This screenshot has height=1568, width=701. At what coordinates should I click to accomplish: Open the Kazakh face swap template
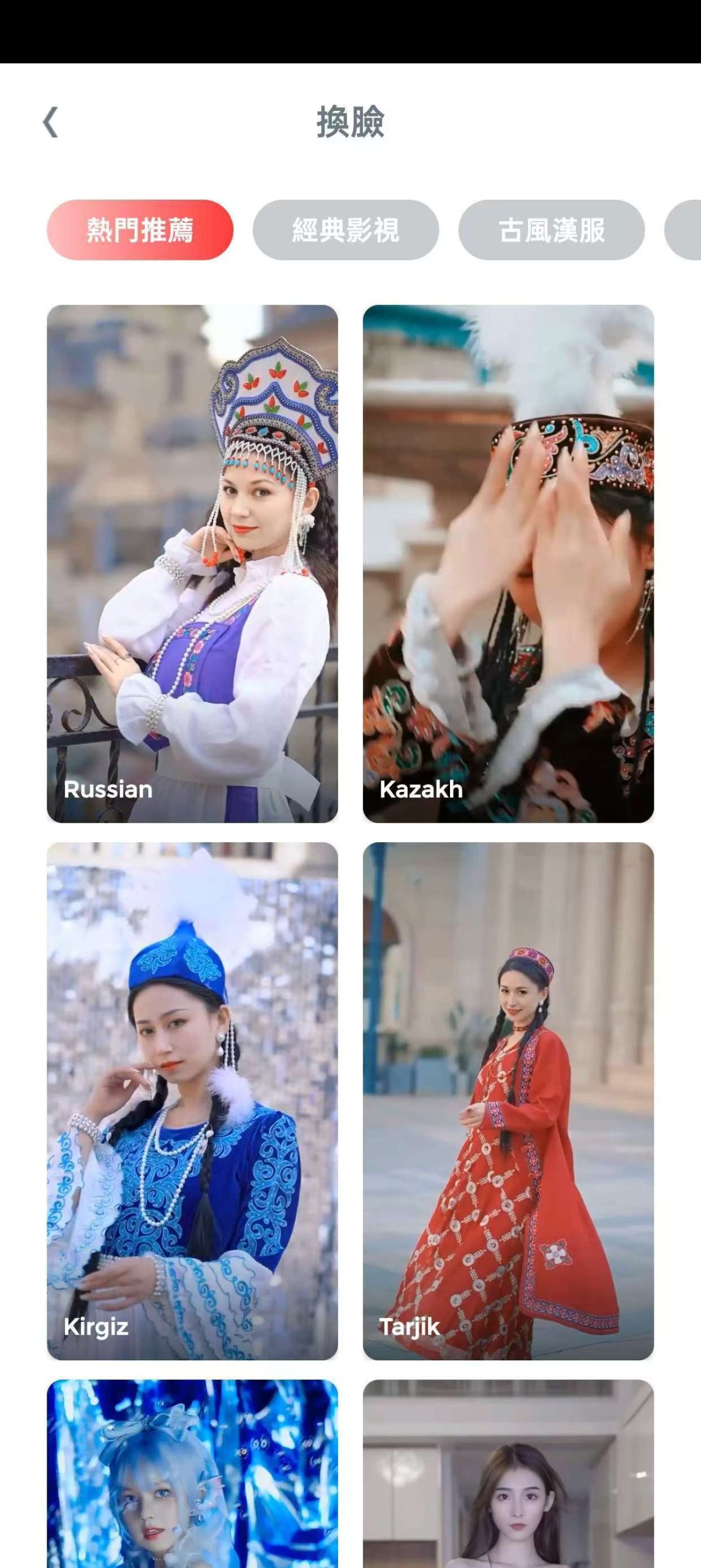click(508, 563)
